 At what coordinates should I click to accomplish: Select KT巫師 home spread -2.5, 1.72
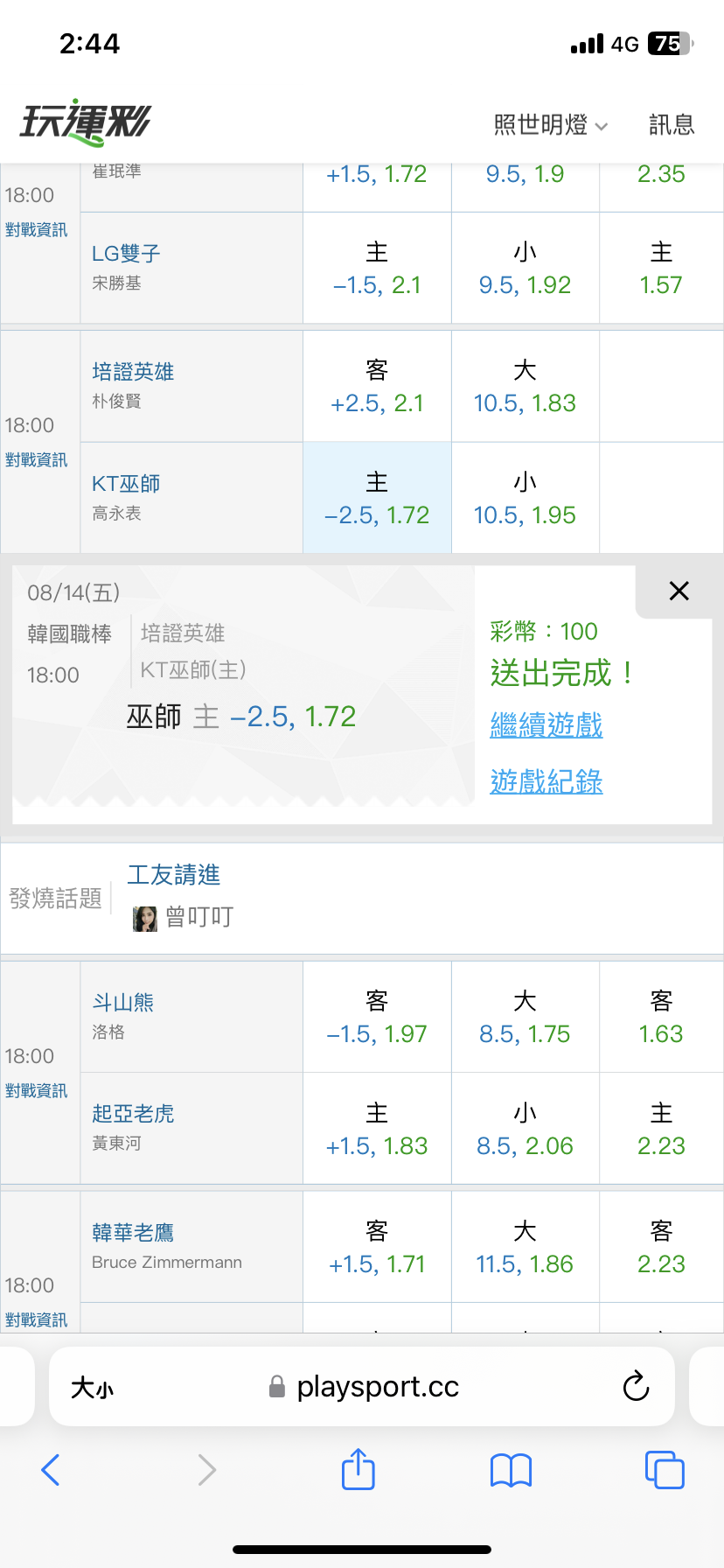[377, 498]
